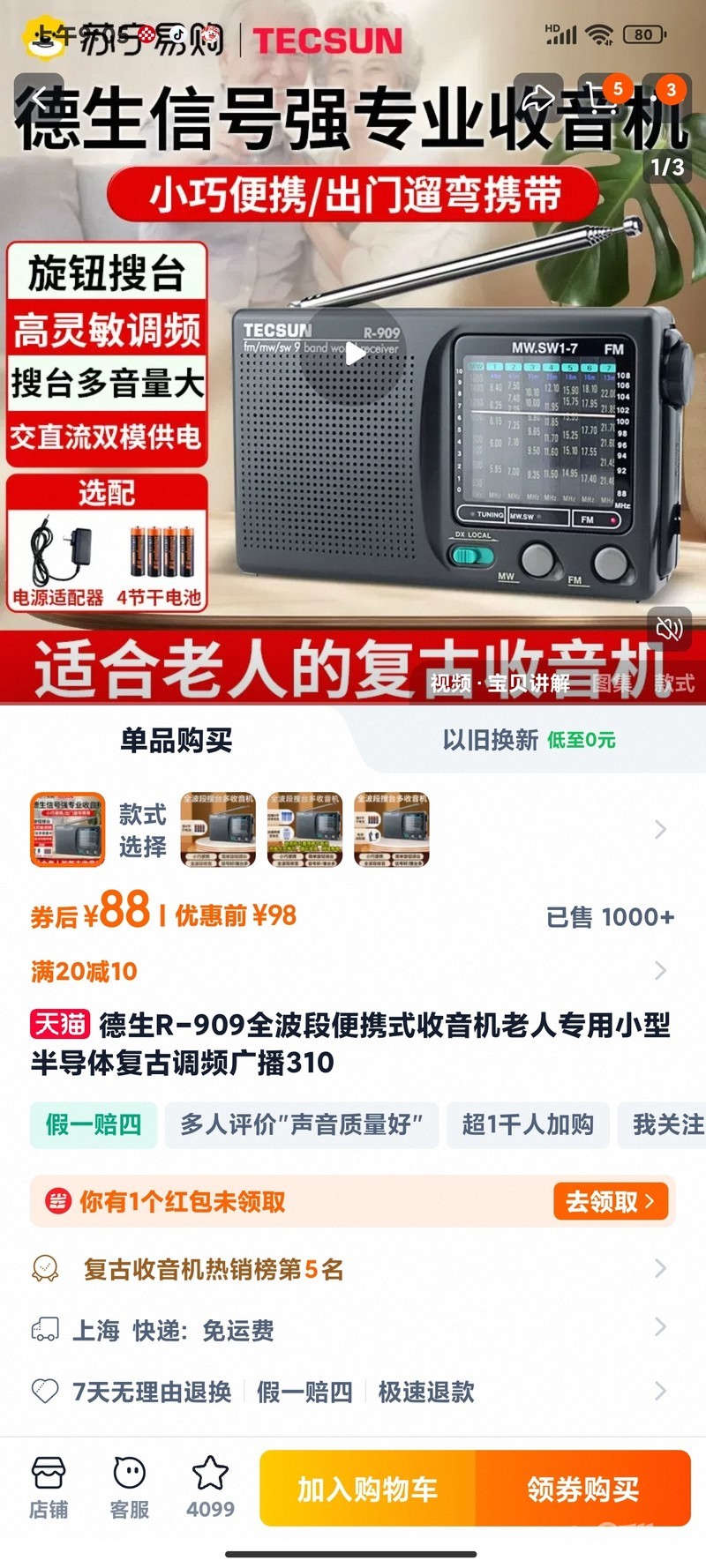Share this product listing
The width and height of the screenshot is (706, 1568).
537,97
